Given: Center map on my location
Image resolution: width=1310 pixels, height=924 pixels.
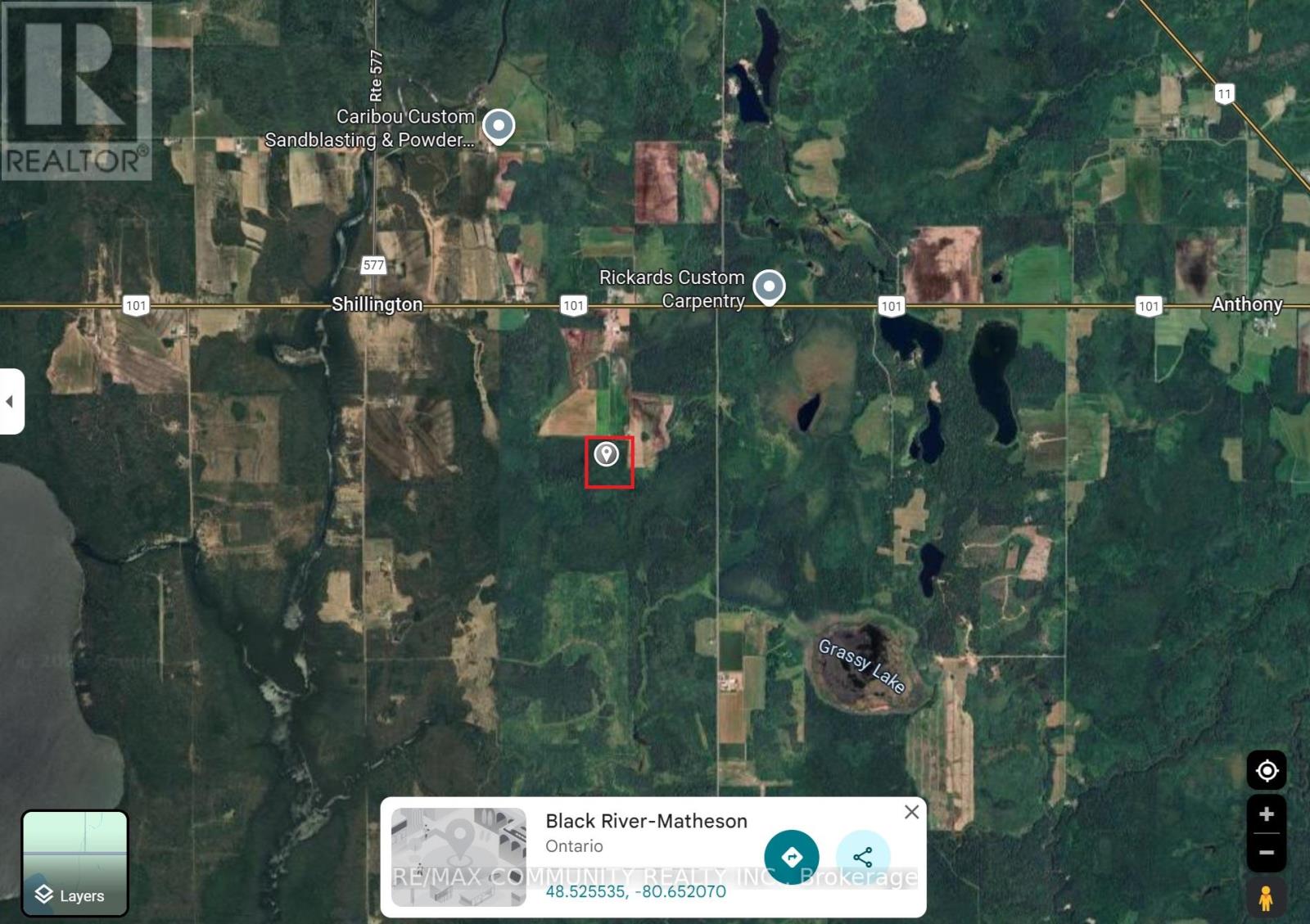Looking at the screenshot, I should [x=1267, y=770].
